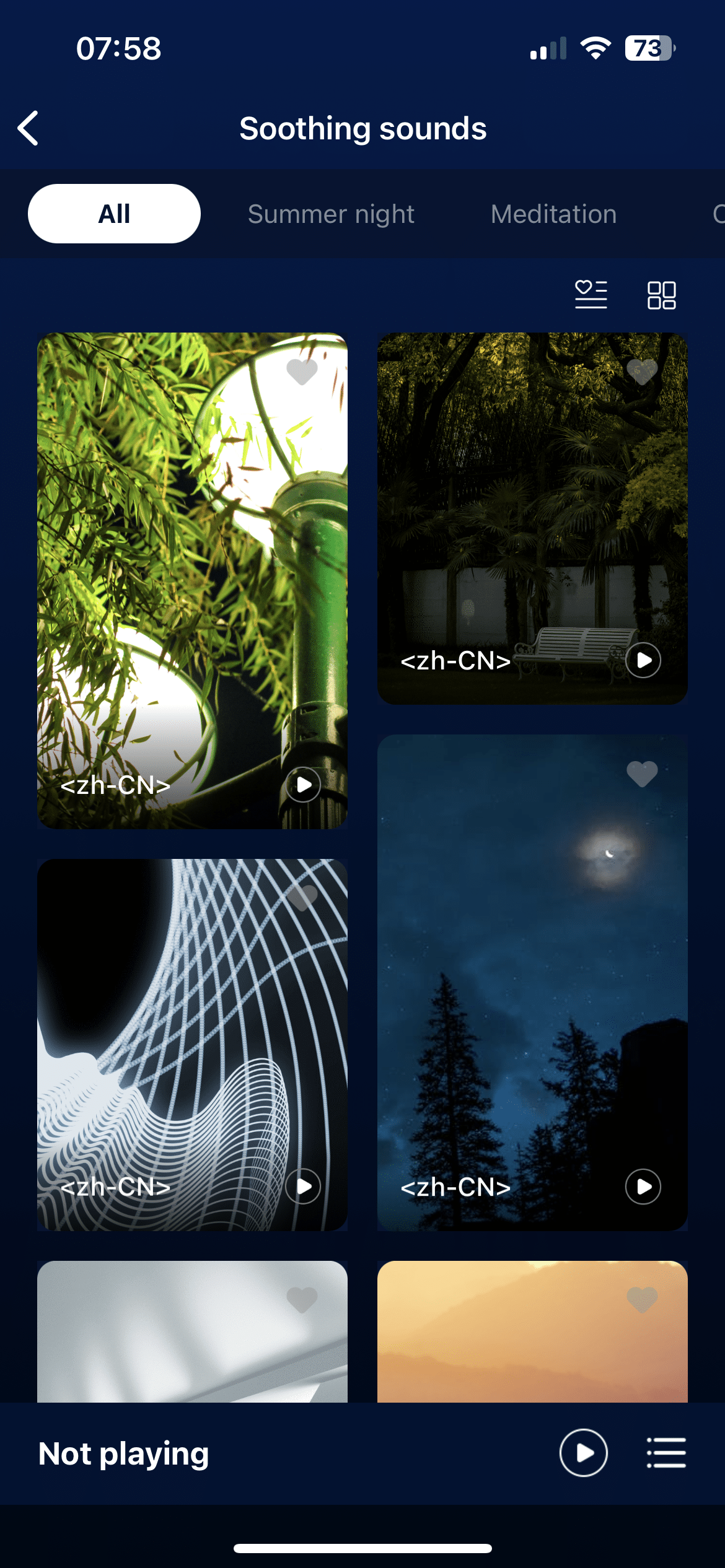725x1568 pixels.
Task: Play the night park bench sound
Action: 643,660
